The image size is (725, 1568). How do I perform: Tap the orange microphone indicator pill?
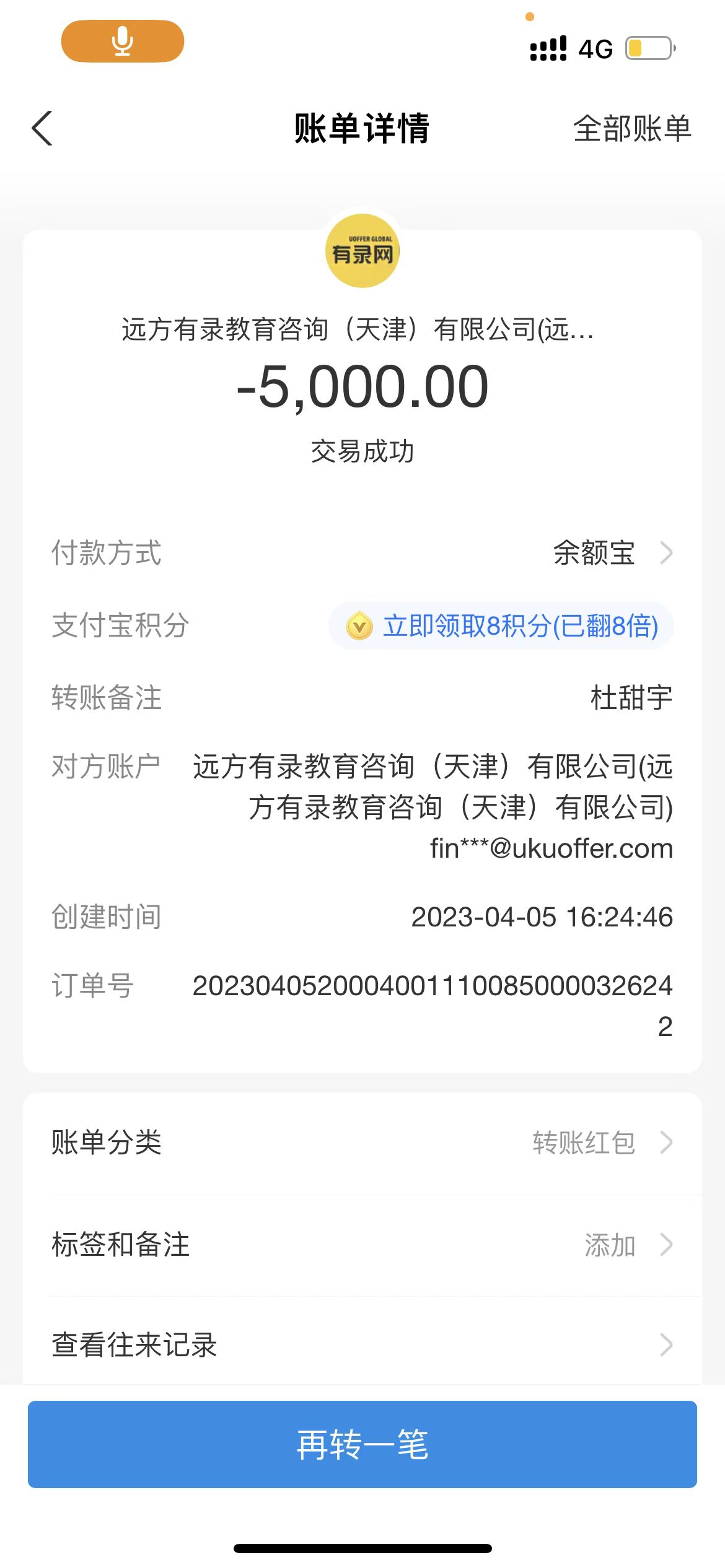[x=123, y=41]
